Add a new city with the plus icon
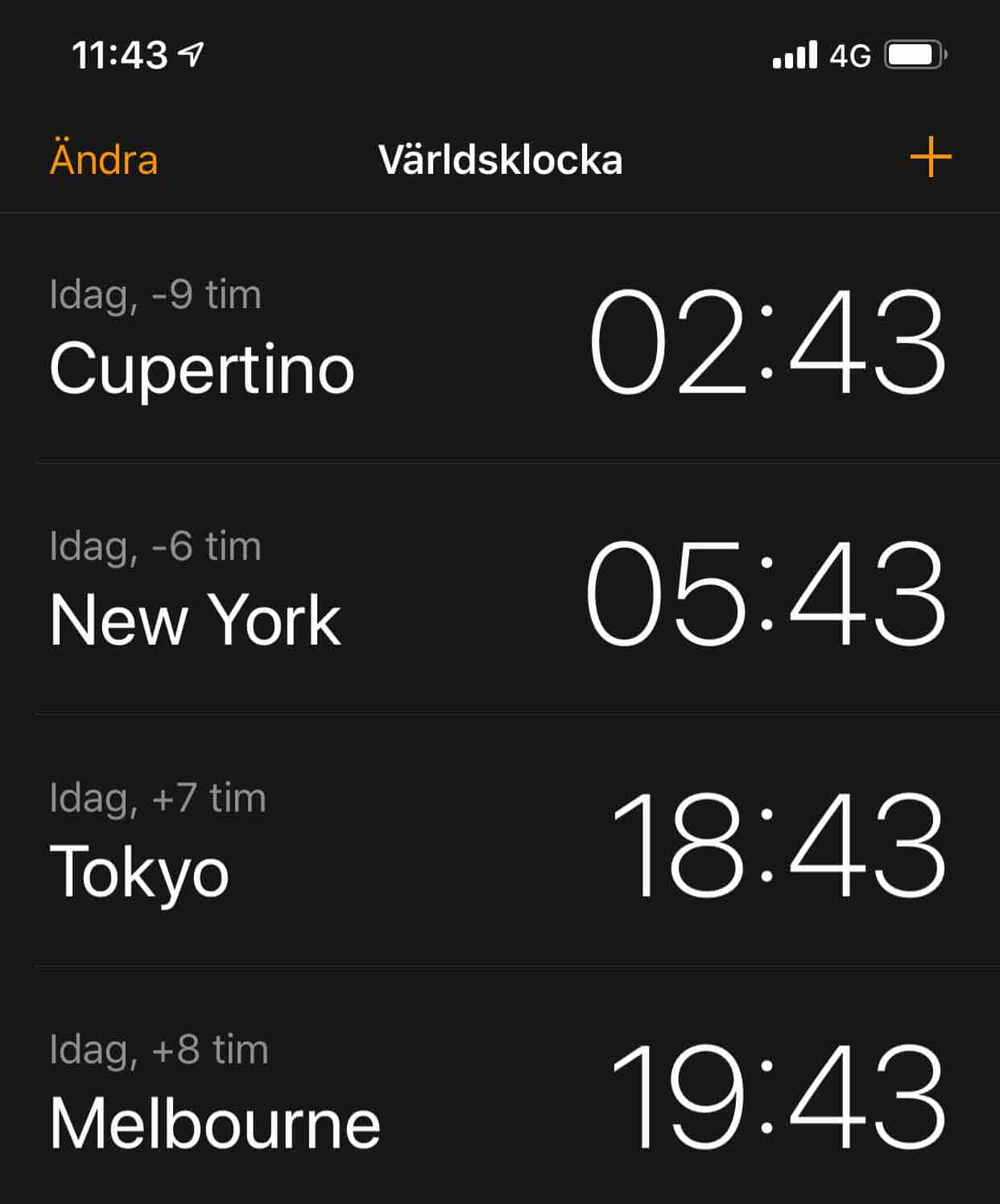The height and width of the screenshot is (1204, 1000). pyautogui.click(x=930, y=157)
